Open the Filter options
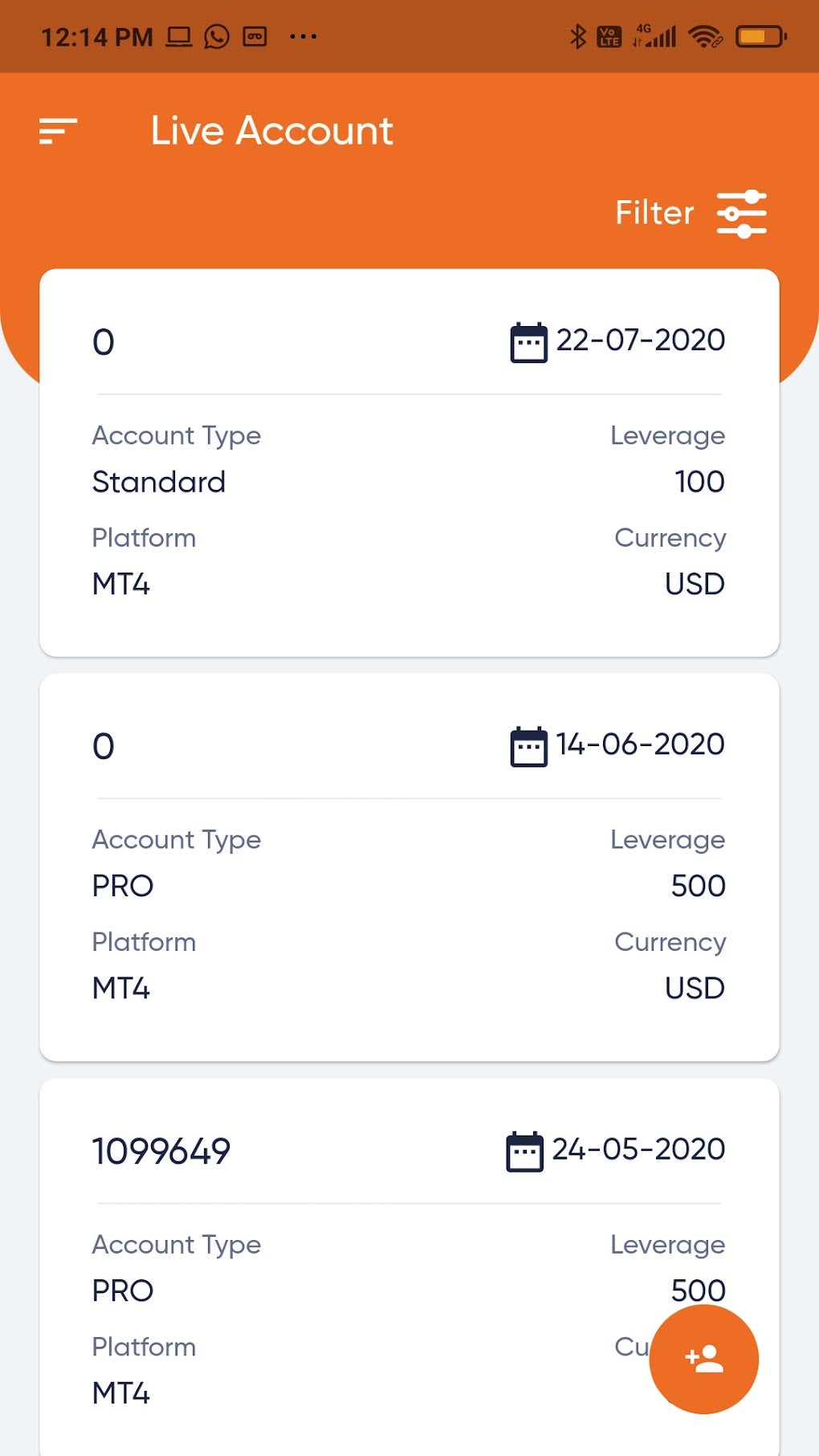819x1456 pixels. [654, 212]
